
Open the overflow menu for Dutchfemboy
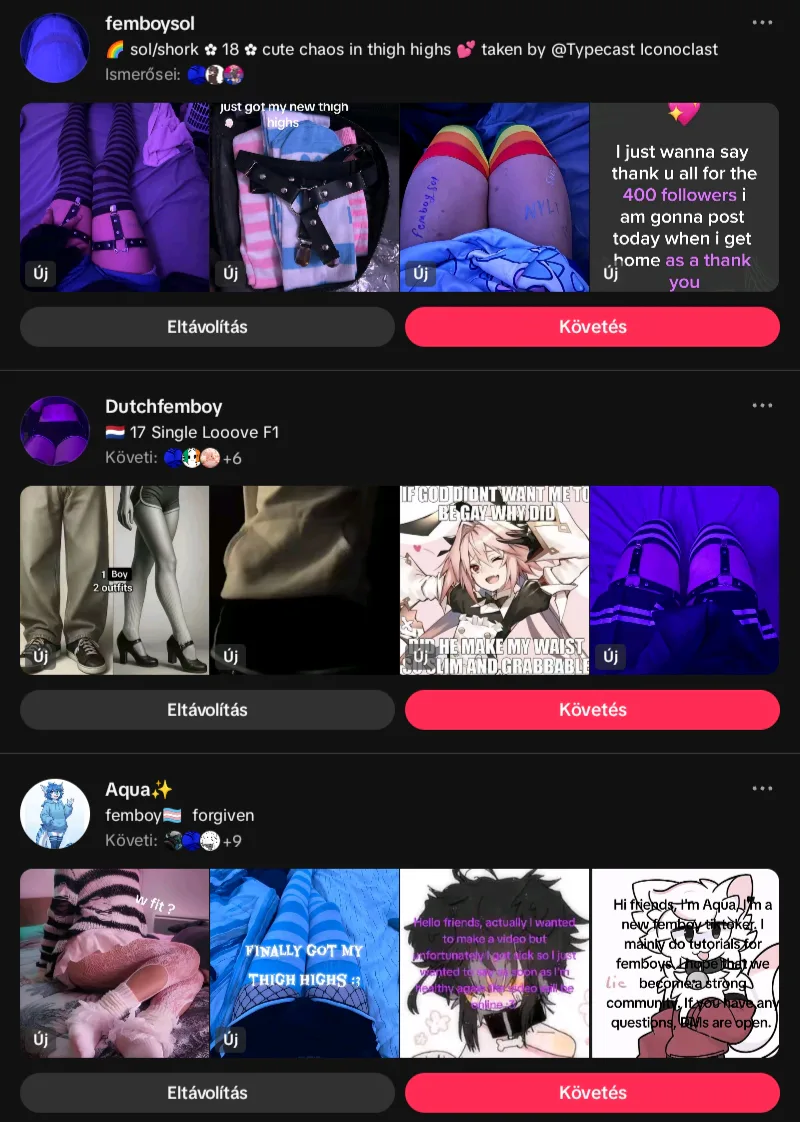click(x=762, y=406)
